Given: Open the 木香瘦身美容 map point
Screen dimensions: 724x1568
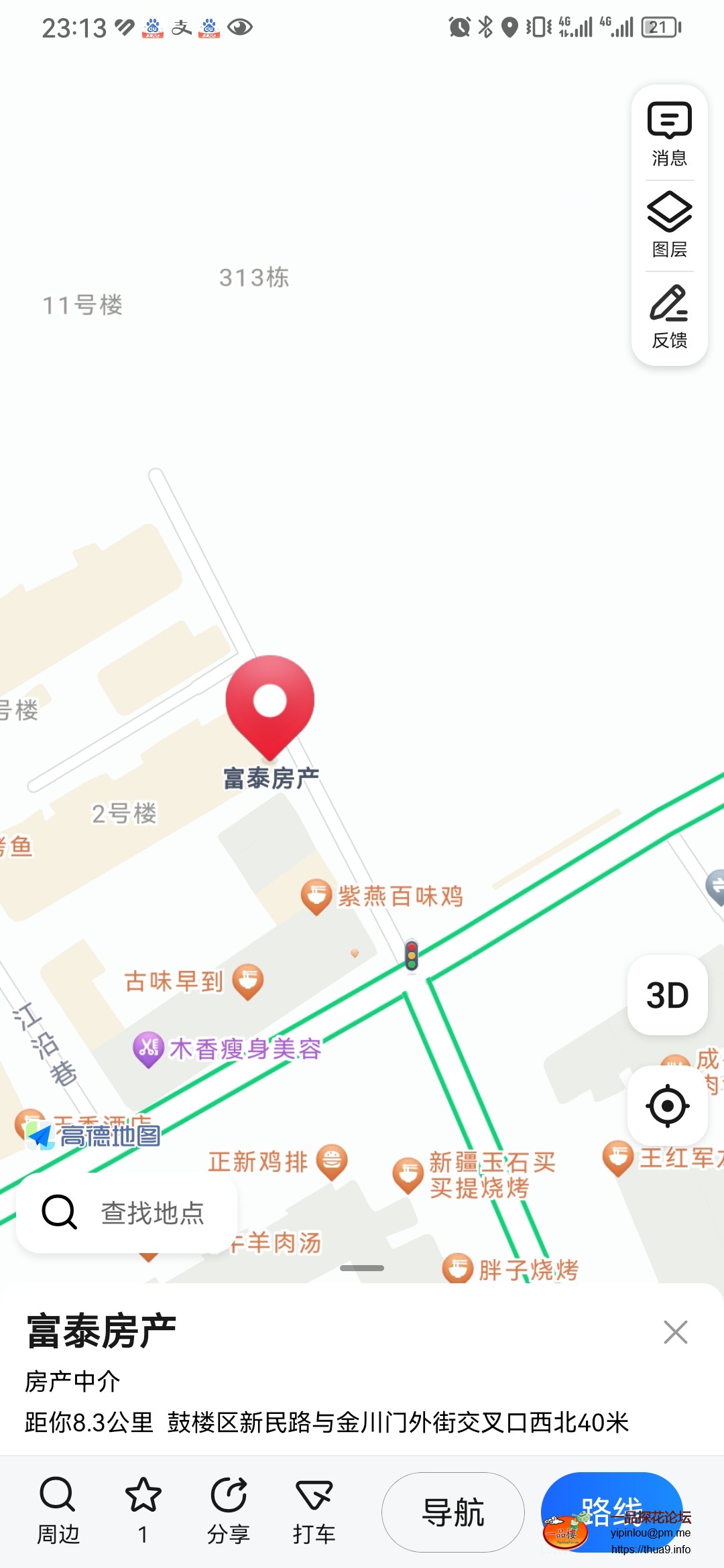Looking at the screenshot, I should point(149,1049).
